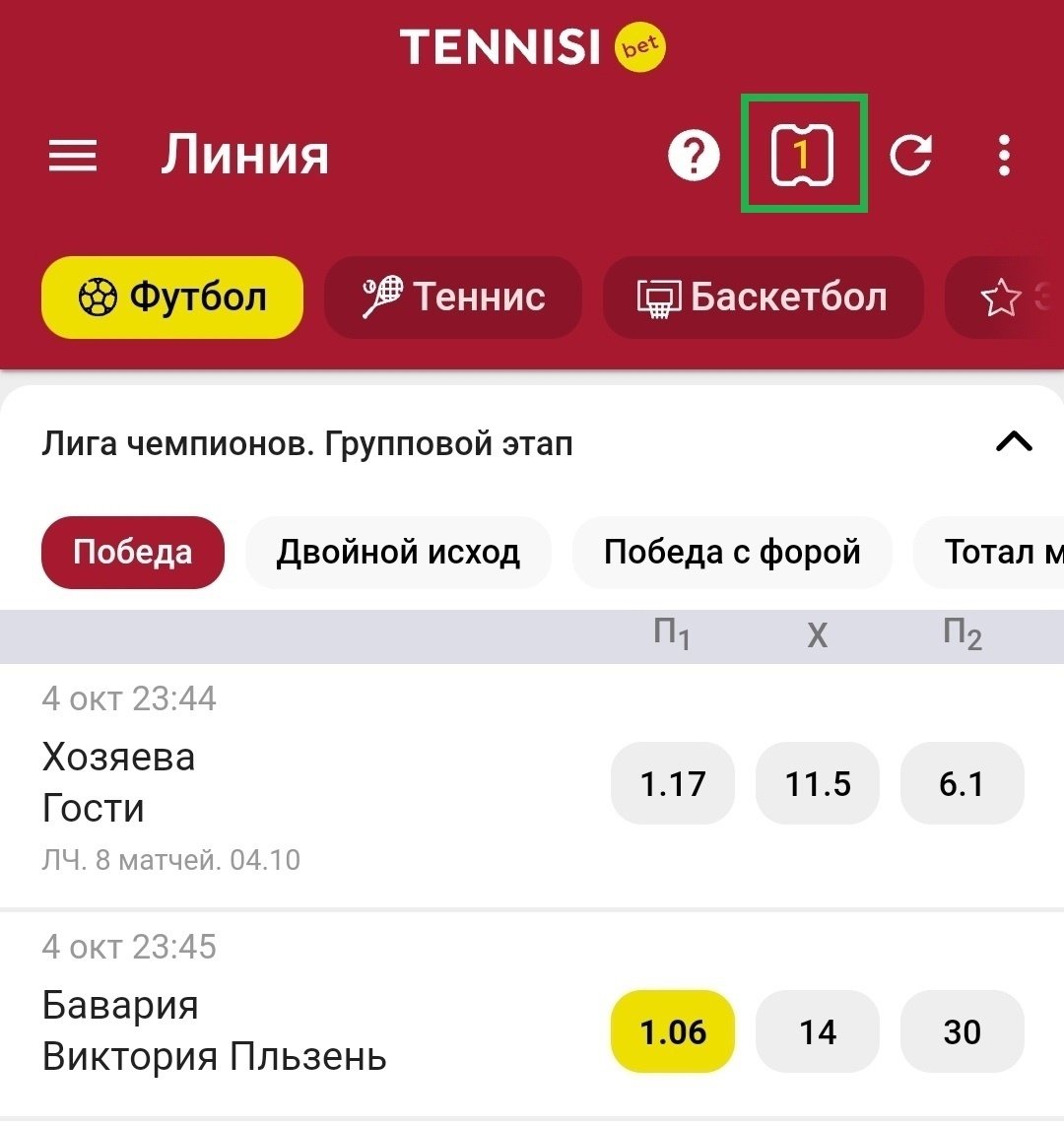
Task: Select draw odds 14 for Бавария match
Action: click(x=818, y=1032)
